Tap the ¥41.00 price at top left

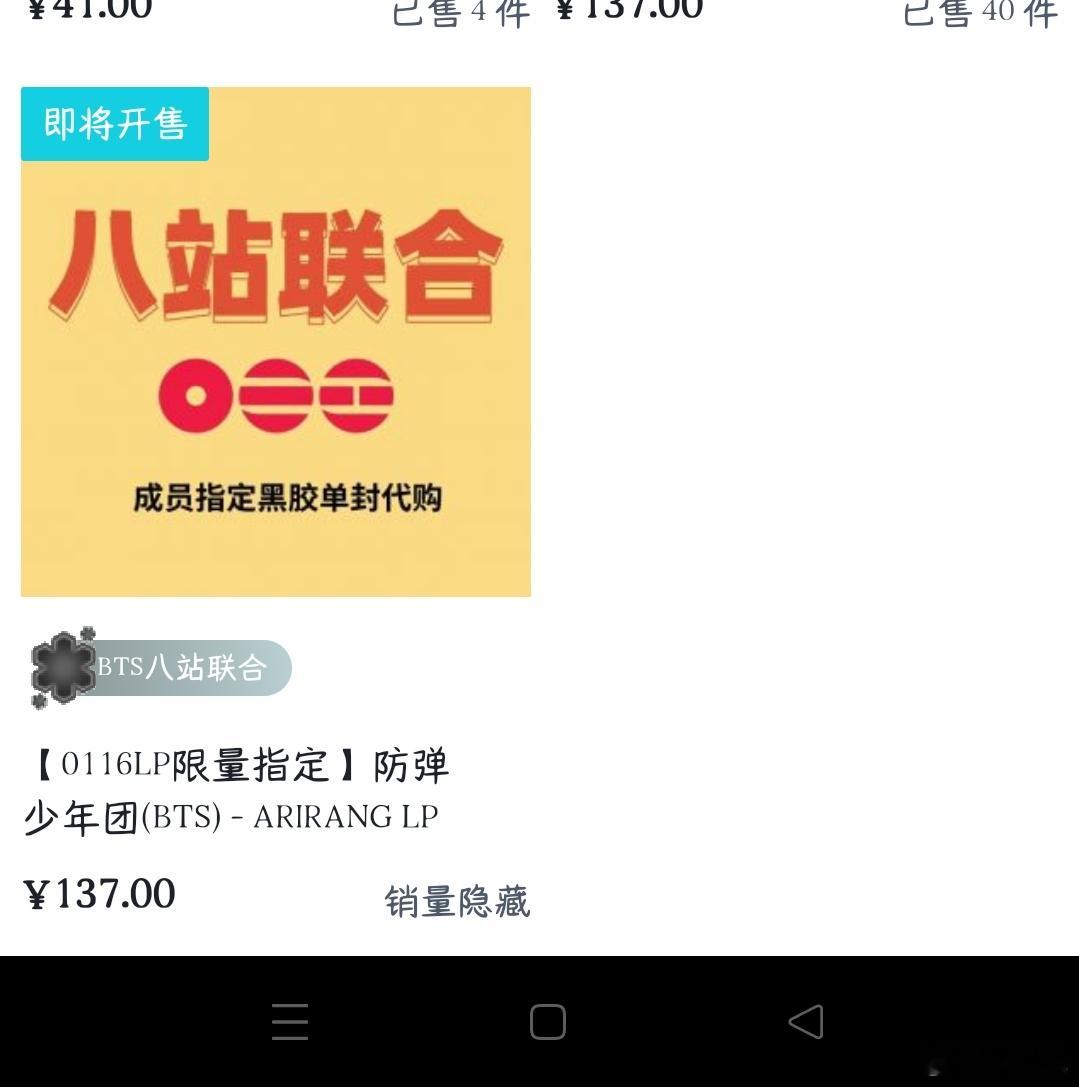click(88, 10)
